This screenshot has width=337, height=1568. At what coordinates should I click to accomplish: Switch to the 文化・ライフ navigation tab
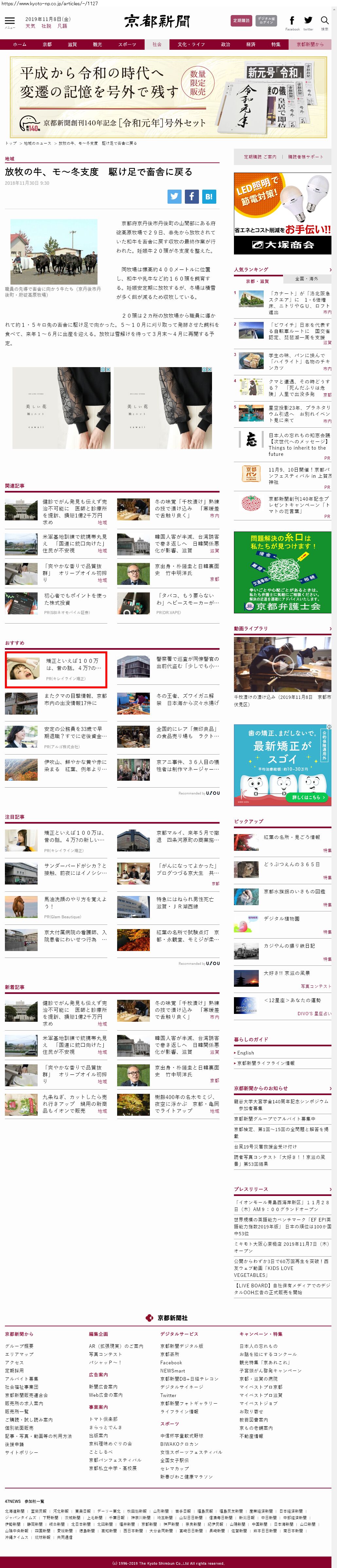point(191,45)
